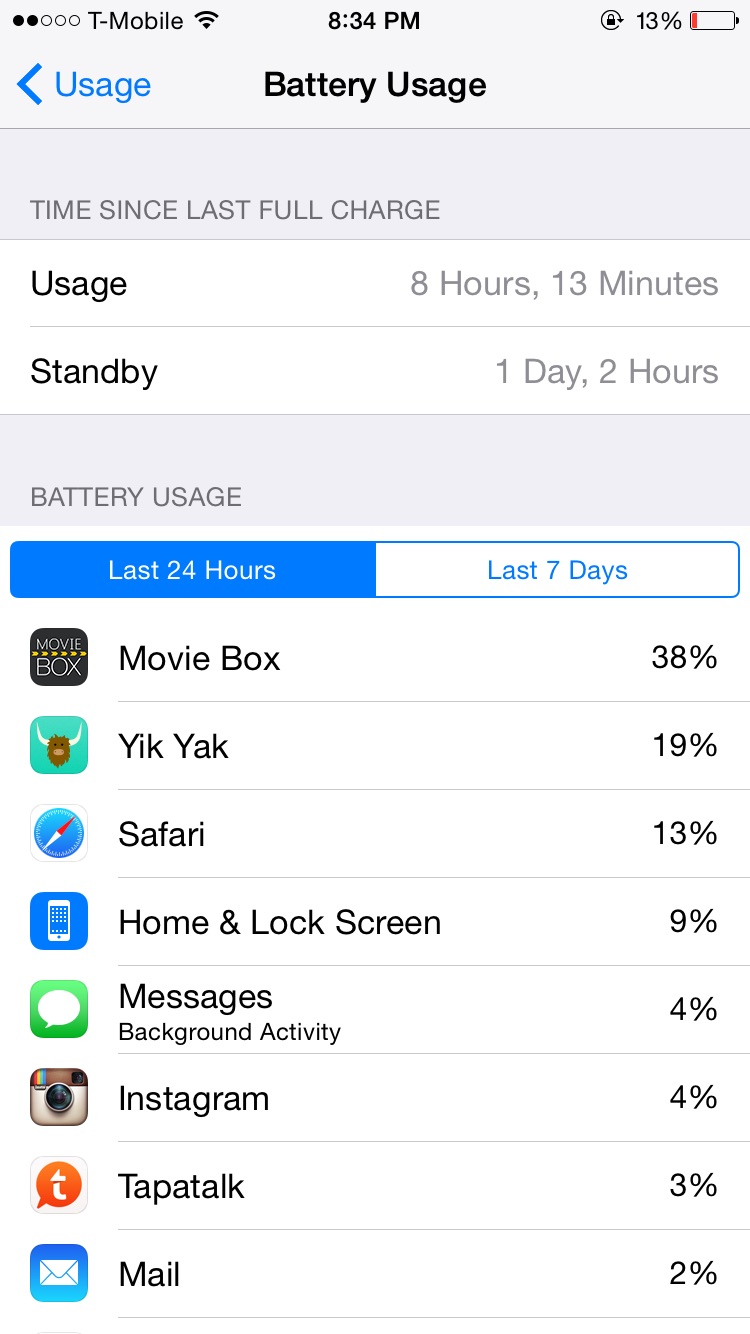The image size is (750, 1334).
Task: Select the Last 24 Hours segment
Action: [x=193, y=570]
